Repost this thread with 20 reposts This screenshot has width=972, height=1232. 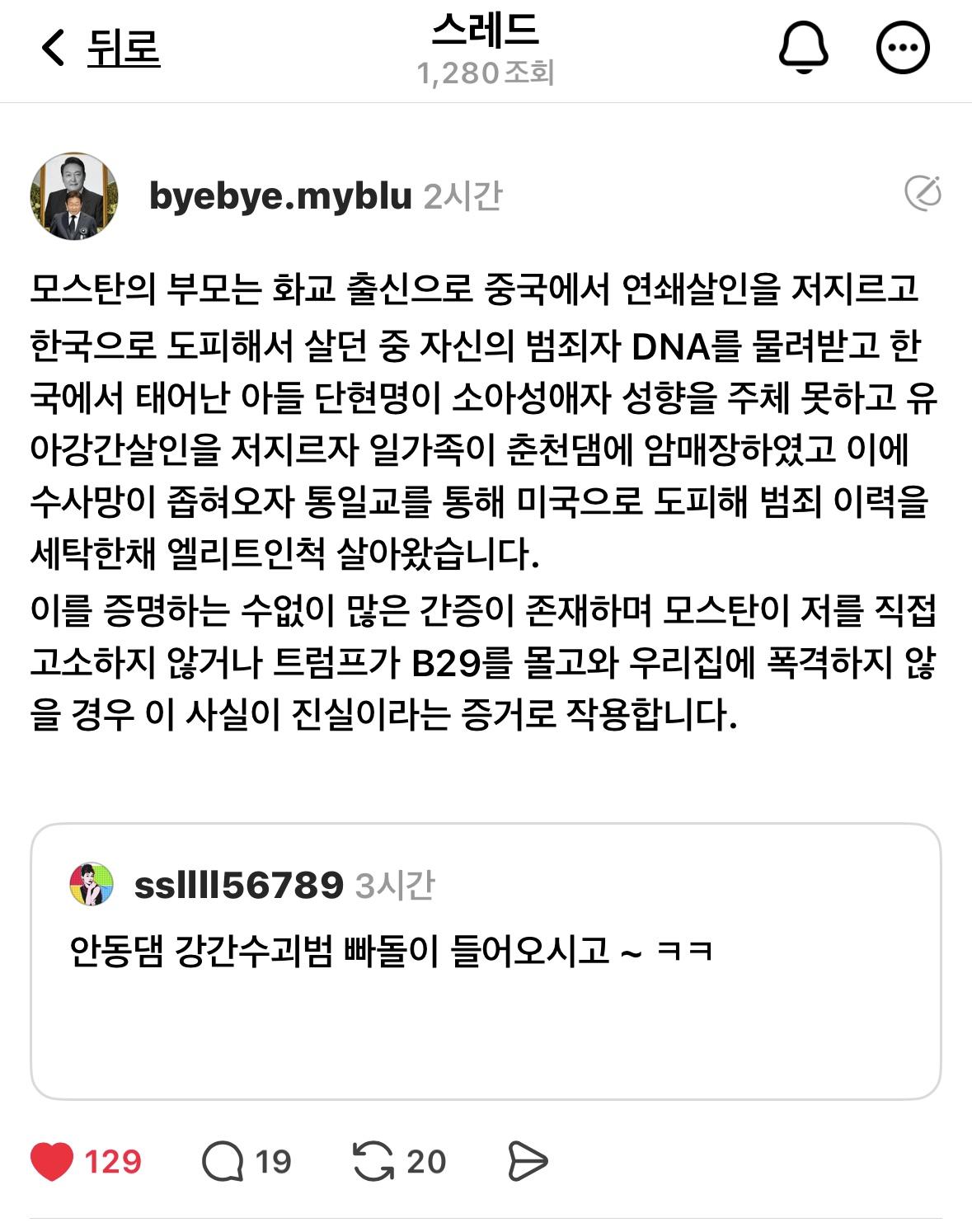tap(373, 1162)
